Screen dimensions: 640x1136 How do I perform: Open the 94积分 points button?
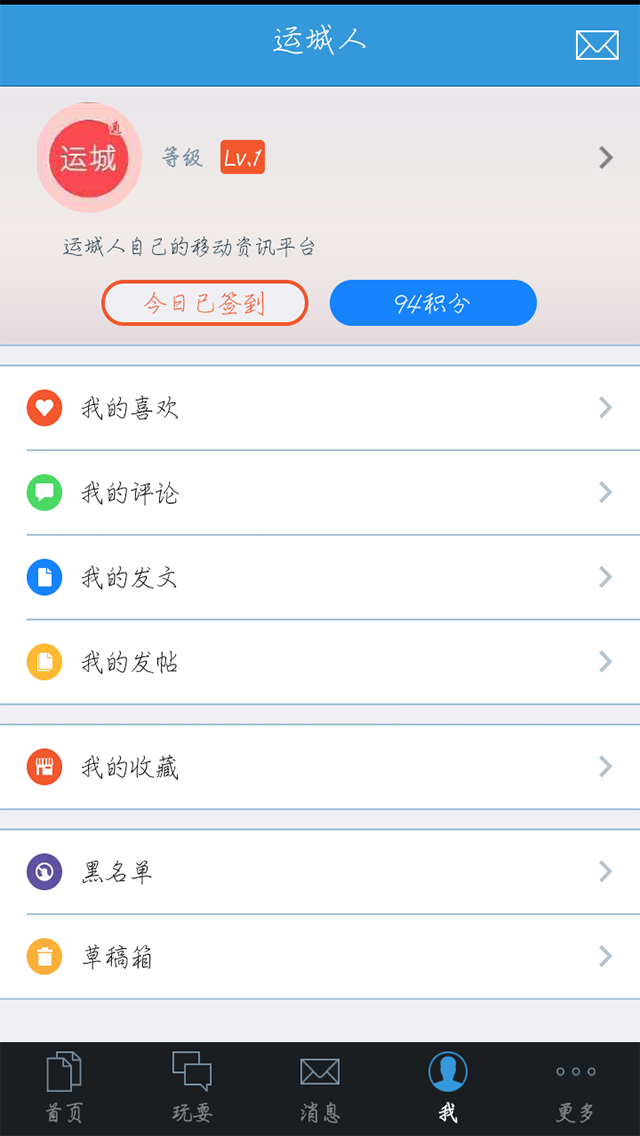(433, 303)
